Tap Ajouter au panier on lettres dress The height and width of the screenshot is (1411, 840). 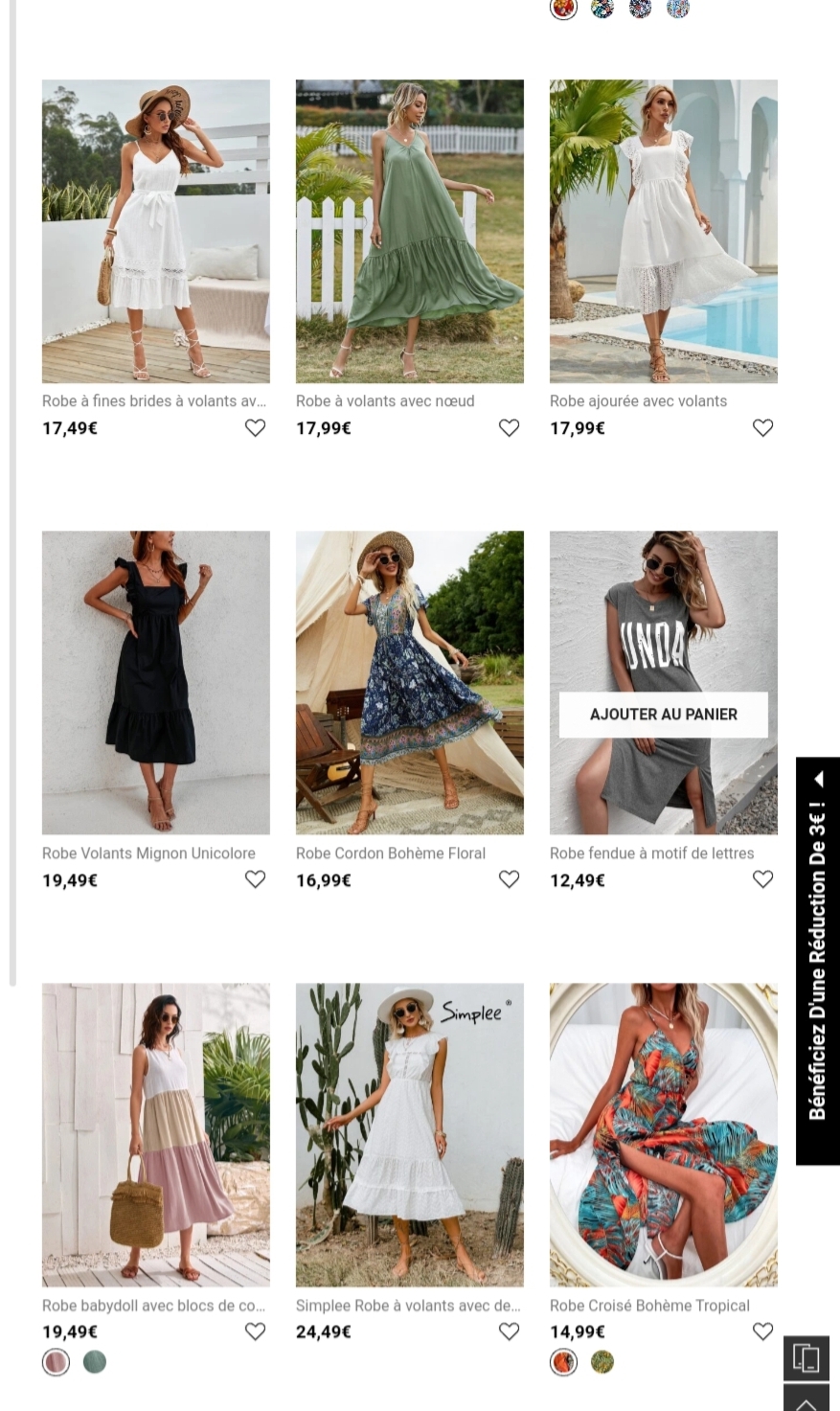point(663,715)
